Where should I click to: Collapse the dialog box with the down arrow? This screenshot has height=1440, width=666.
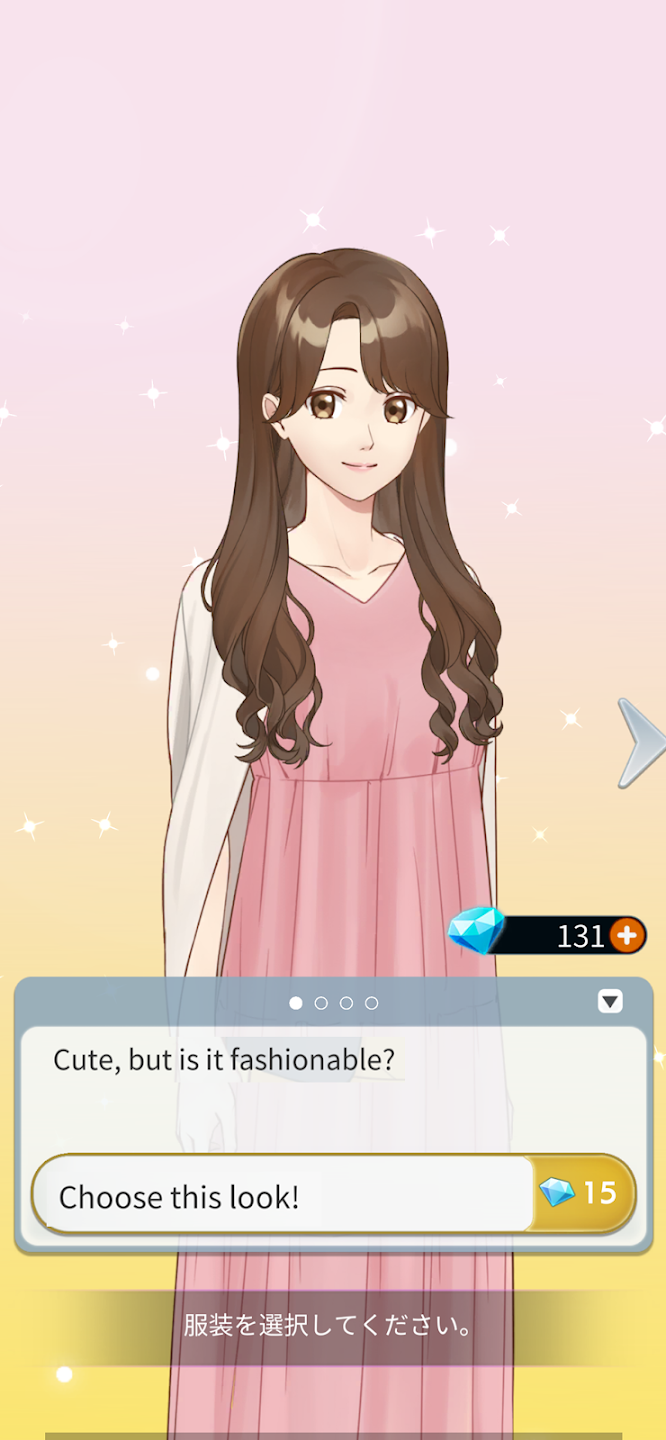[610, 1001]
